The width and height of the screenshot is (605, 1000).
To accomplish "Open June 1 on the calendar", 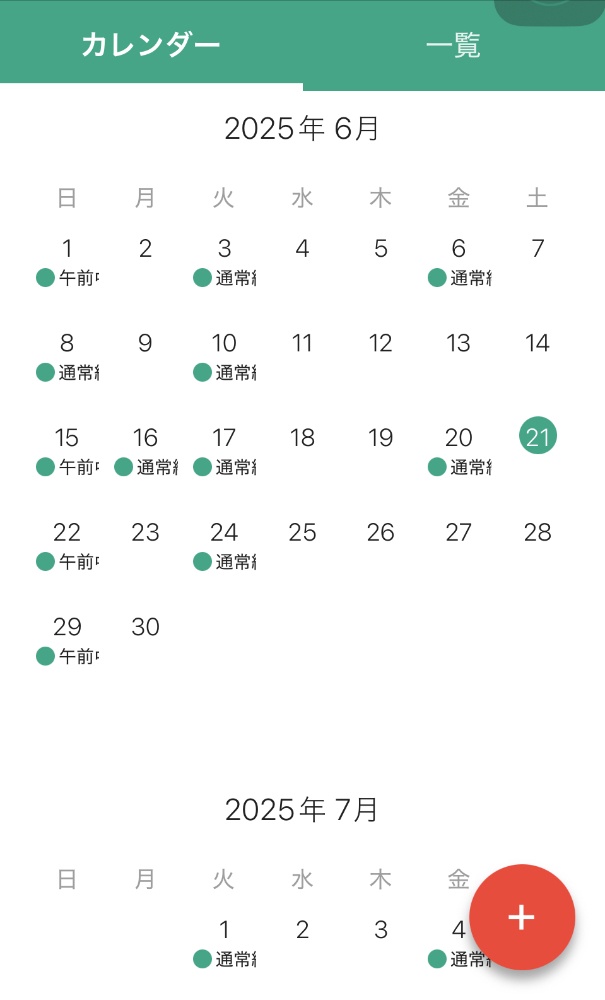I will click(67, 261).
